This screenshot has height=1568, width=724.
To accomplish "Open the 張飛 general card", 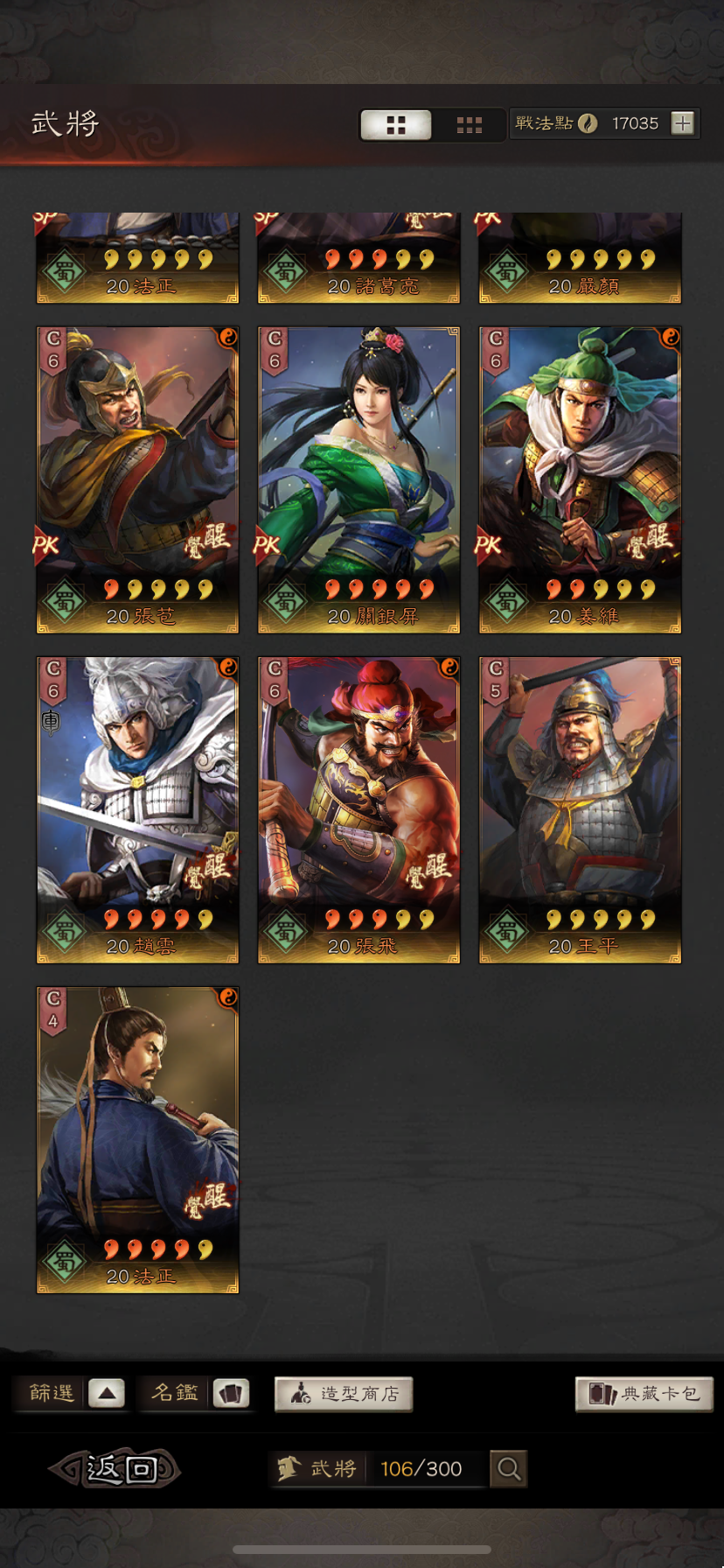I will coord(359,809).
